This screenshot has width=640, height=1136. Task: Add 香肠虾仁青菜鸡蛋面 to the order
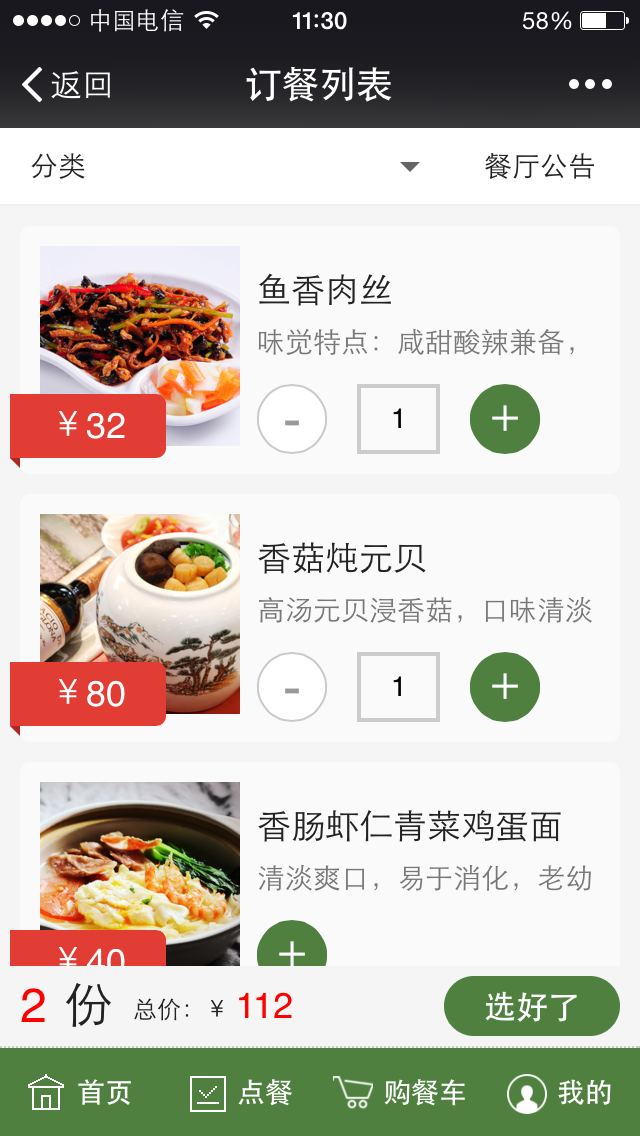tap(292, 946)
